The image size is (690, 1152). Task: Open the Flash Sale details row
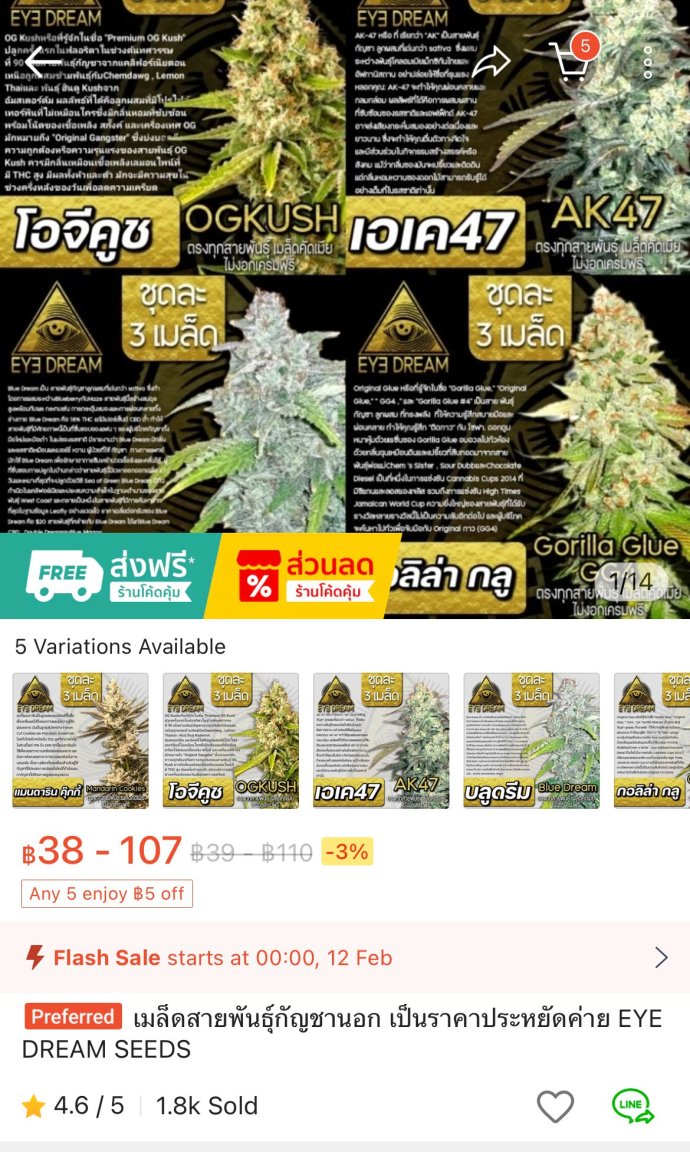point(345,958)
